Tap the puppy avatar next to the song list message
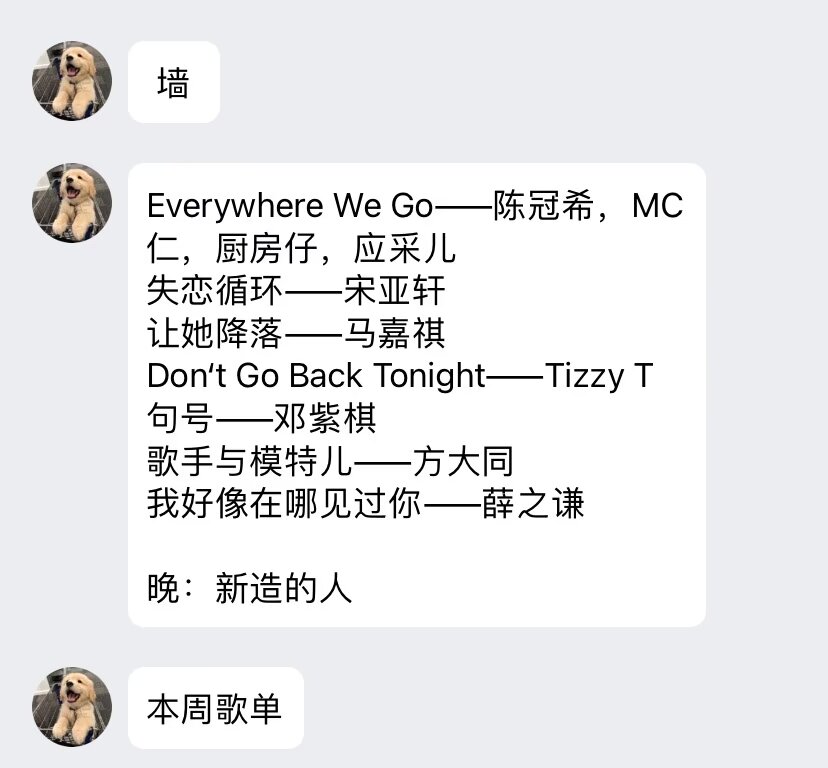Image resolution: width=828 pixels, height=768 pixels. point(72,203)
